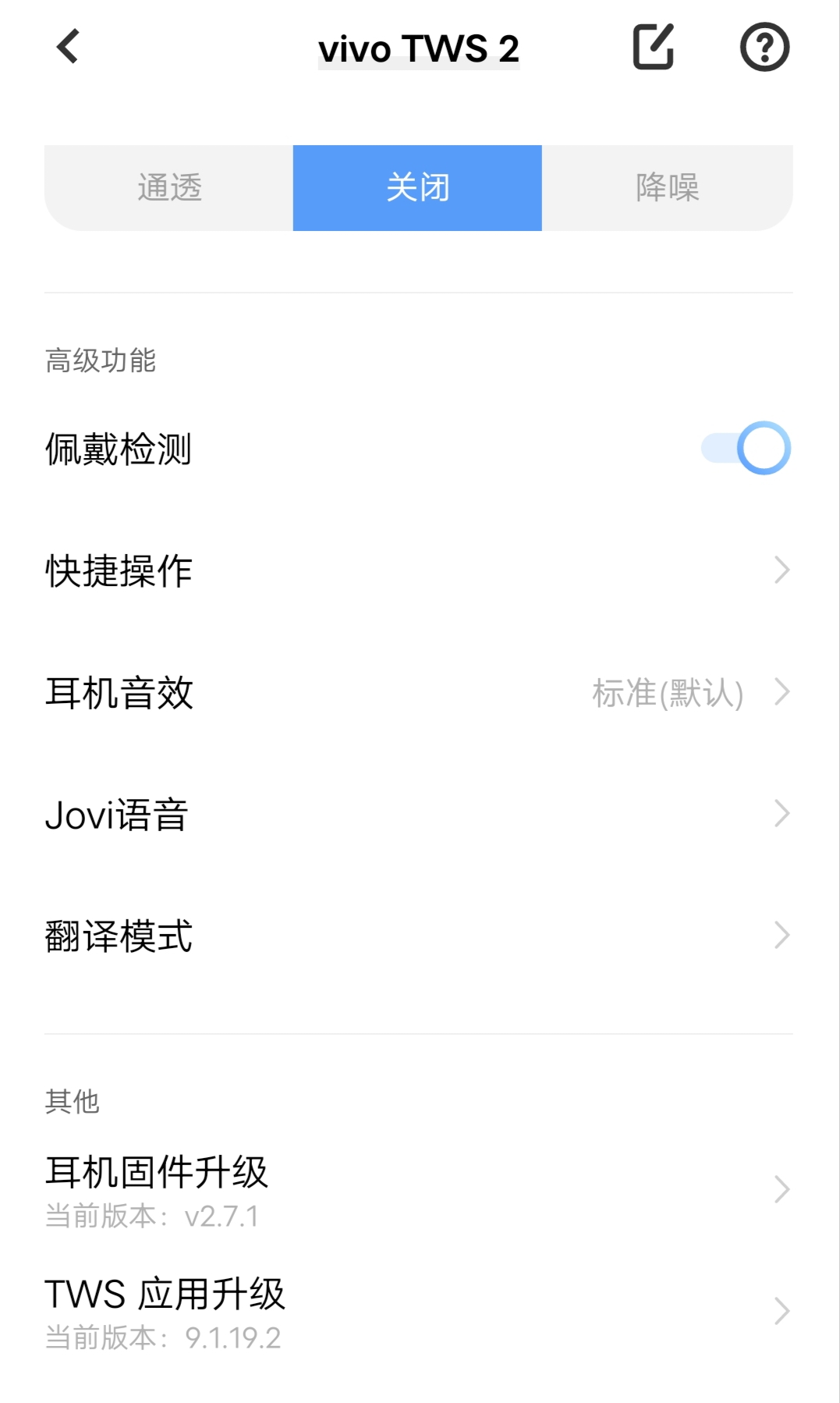Open Jovi语音 settings
This screenshot has height=1403, width=840.
419,814
